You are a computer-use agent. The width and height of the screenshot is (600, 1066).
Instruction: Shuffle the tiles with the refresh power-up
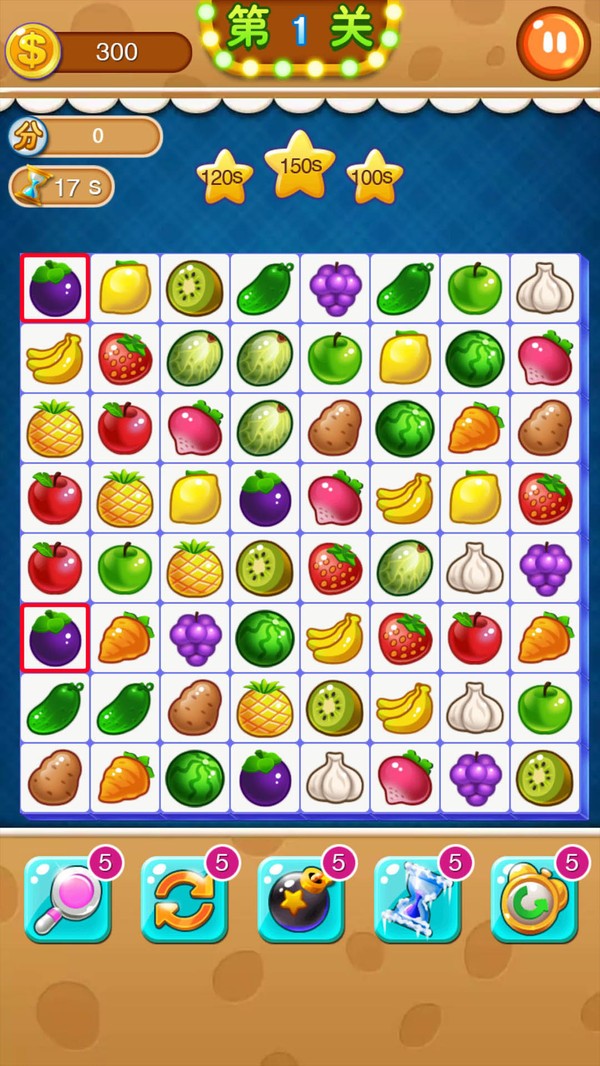pyautogui.click(x=184, y=898)
